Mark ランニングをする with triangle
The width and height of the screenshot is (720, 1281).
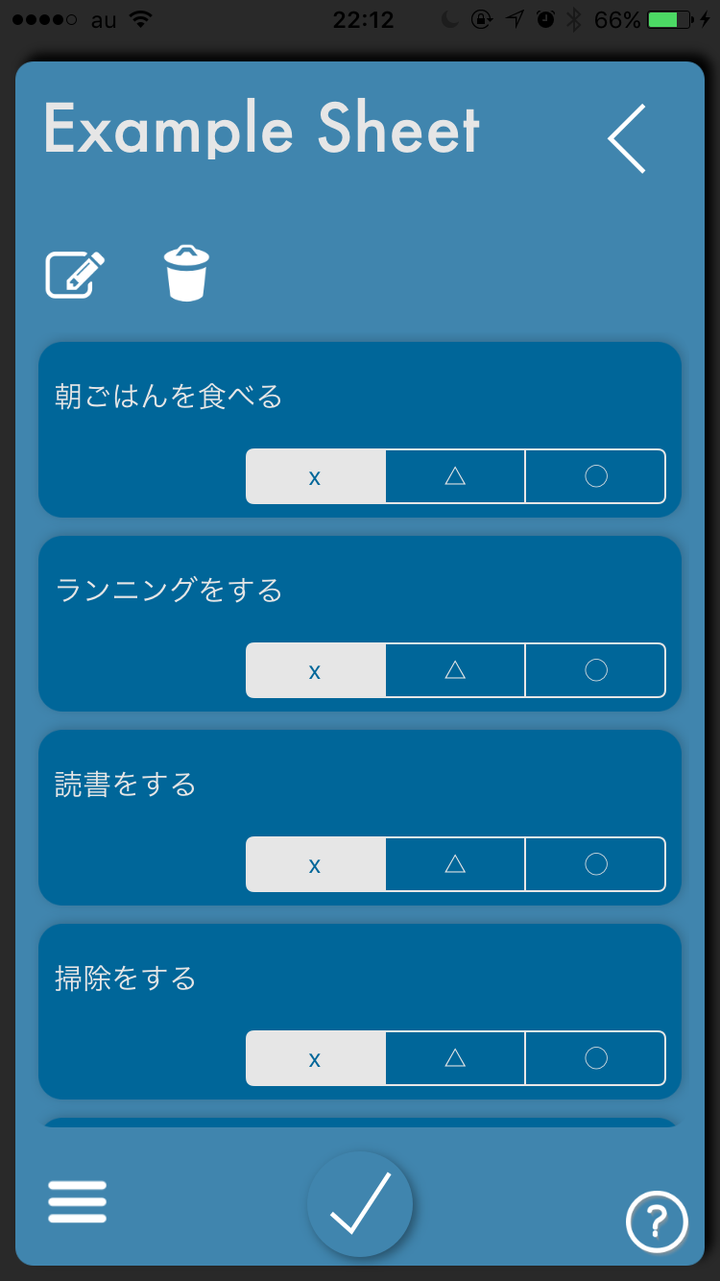[x=455, y=670]
